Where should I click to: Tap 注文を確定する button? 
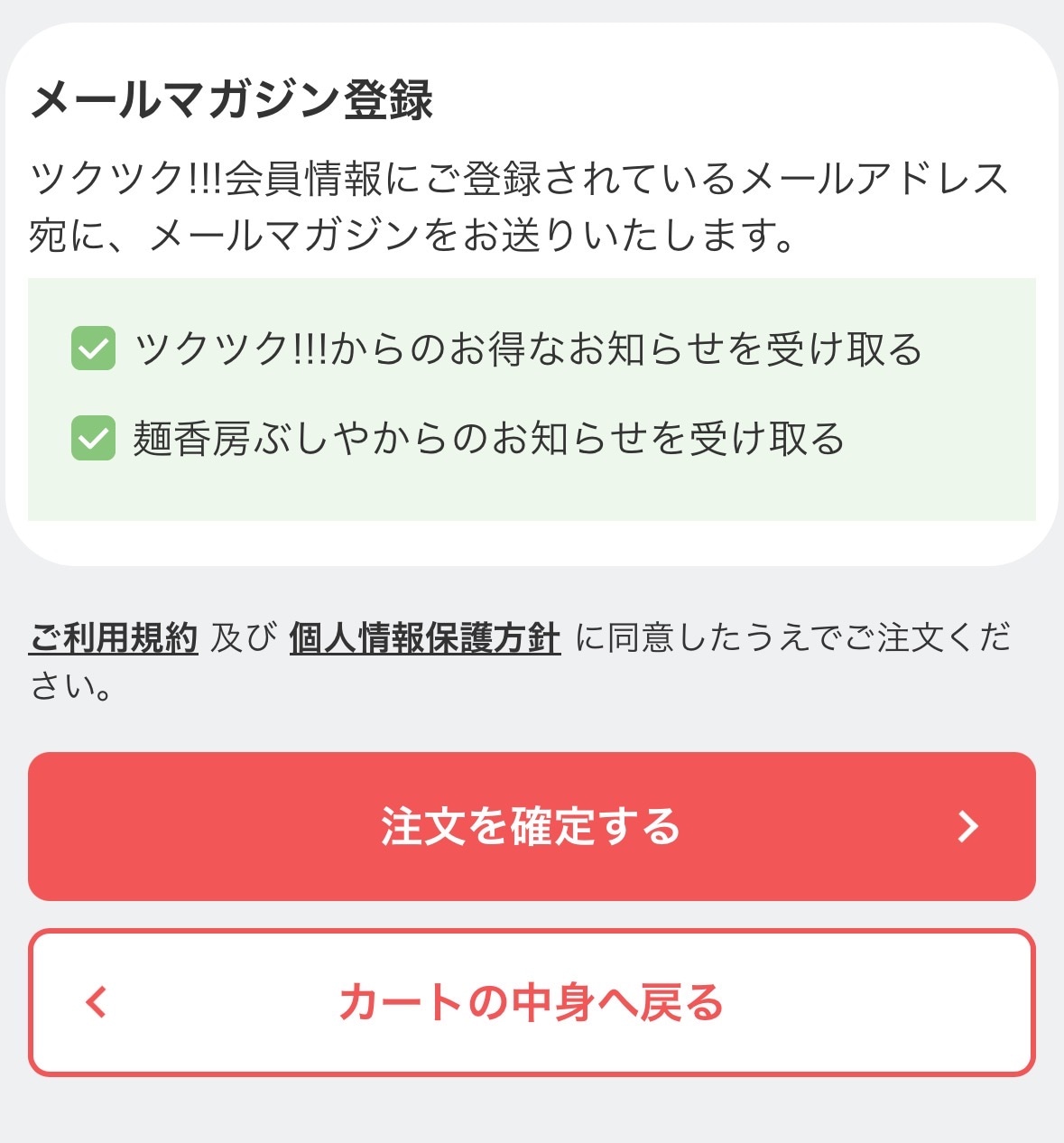tap(532, 826)
